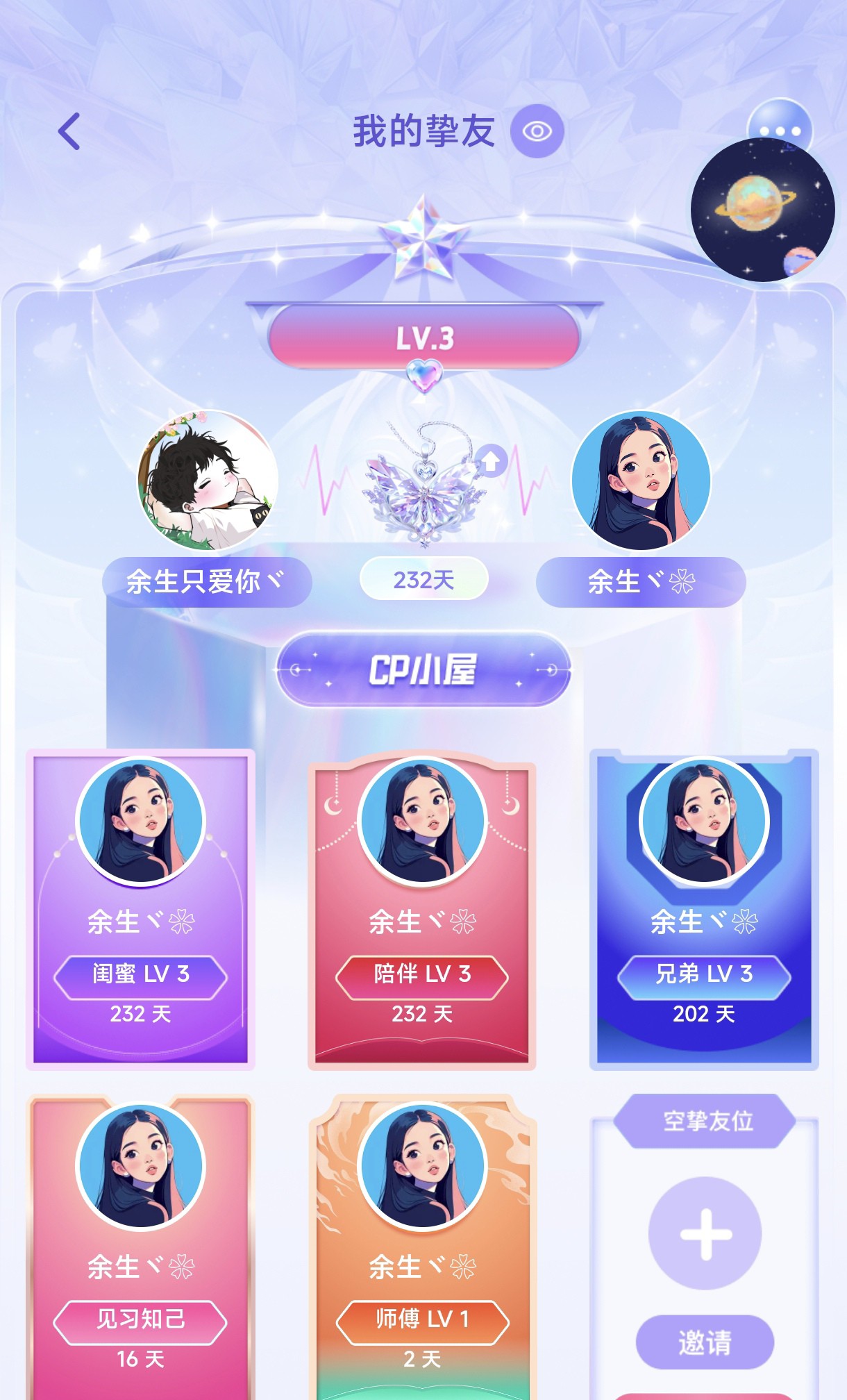Open the 闺蜜 LV 3 friend card
The width and height of the screenshot is (847, 1400).
coord(141,910)
